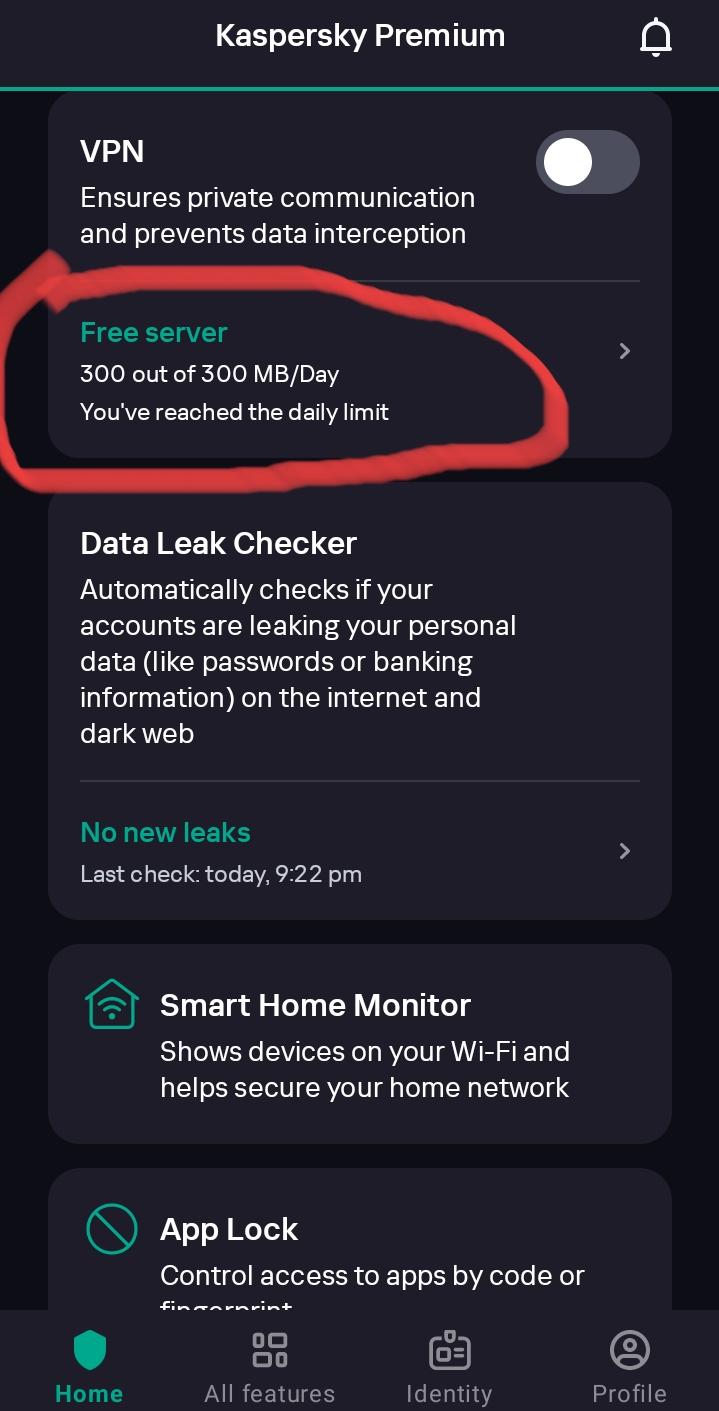The height and width of the screenshot is (1411, 719).
Task: Open the notifications bell
Action: pyautogui.click(x=656, y=38)
